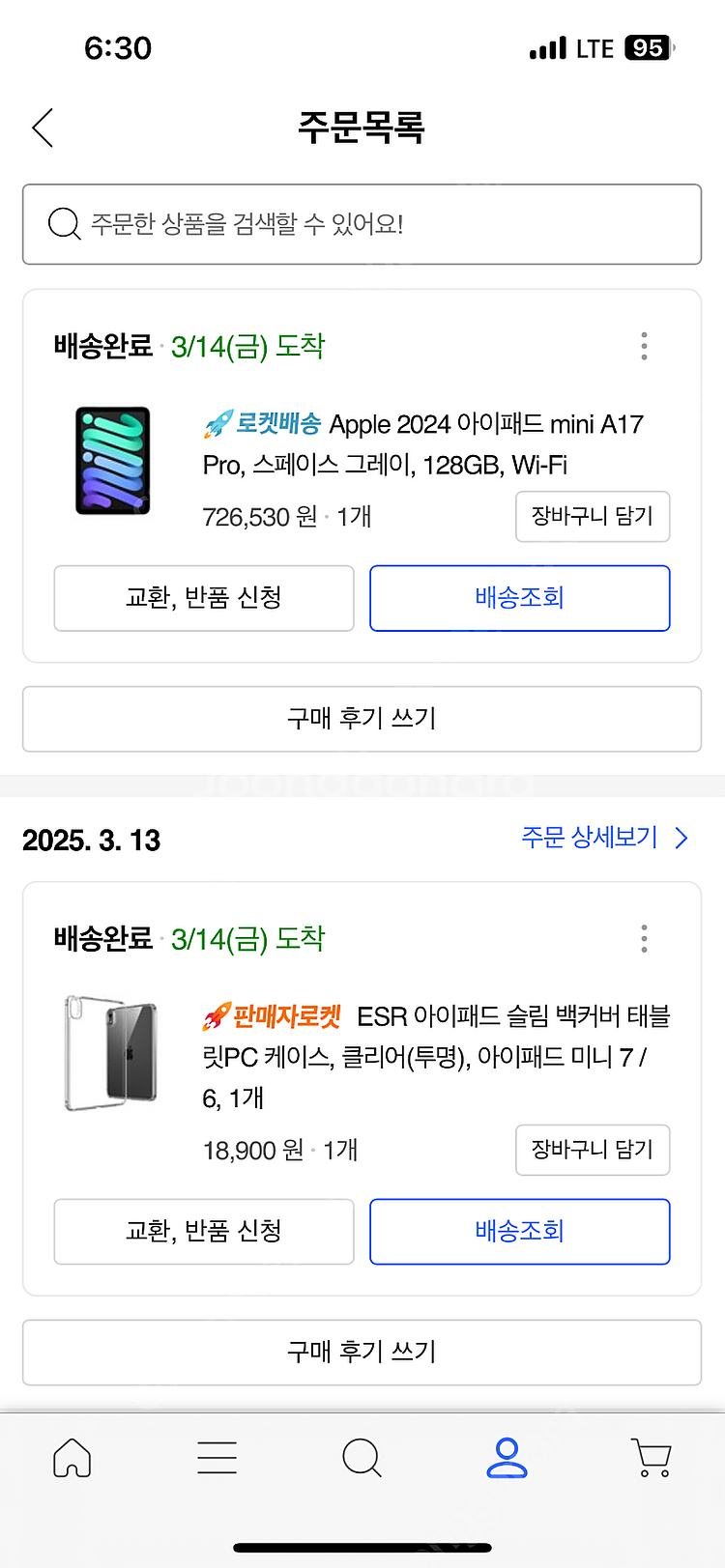Write a review for the ESR case
This screenshot has height=1568, width=725.
(362, 1352)
